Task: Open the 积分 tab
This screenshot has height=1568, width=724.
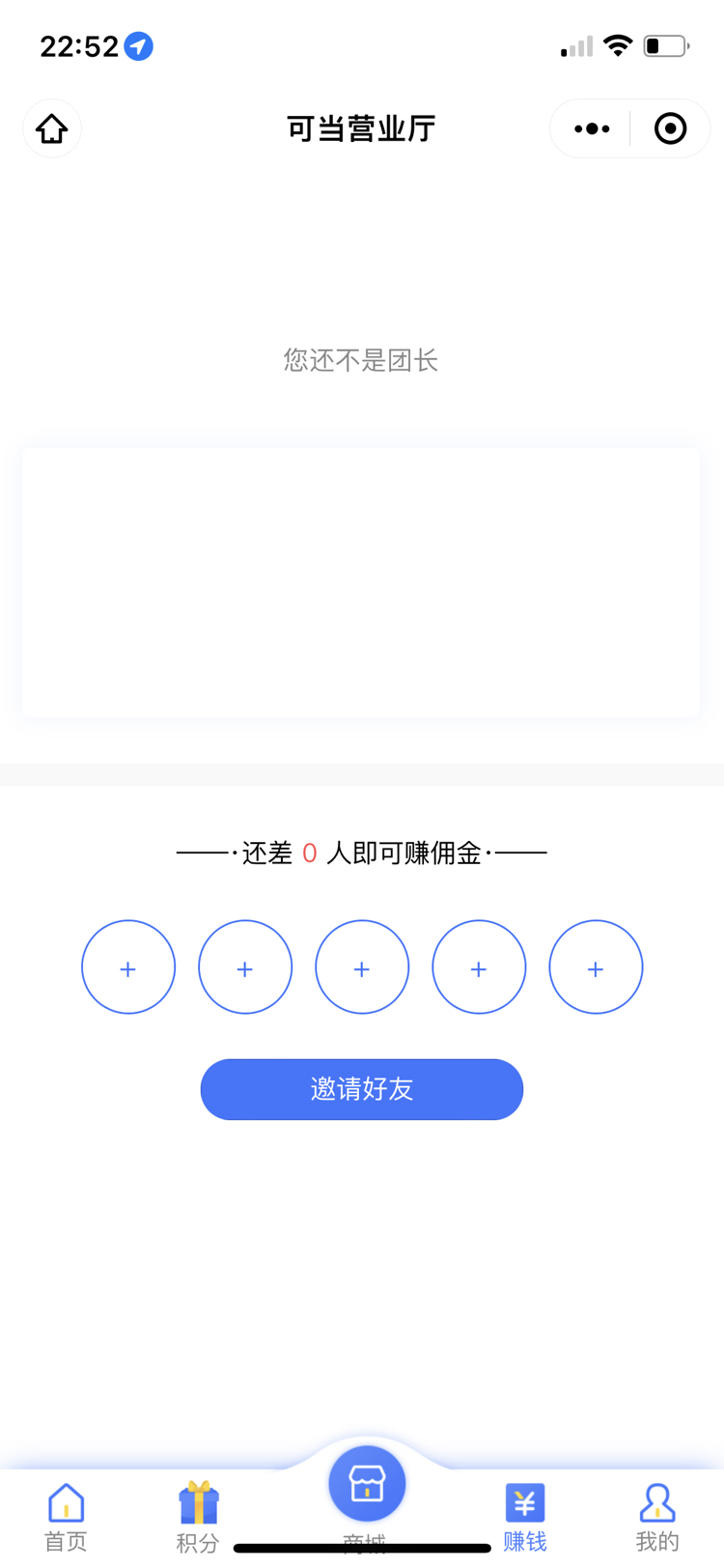Action: pos(198,1516)
